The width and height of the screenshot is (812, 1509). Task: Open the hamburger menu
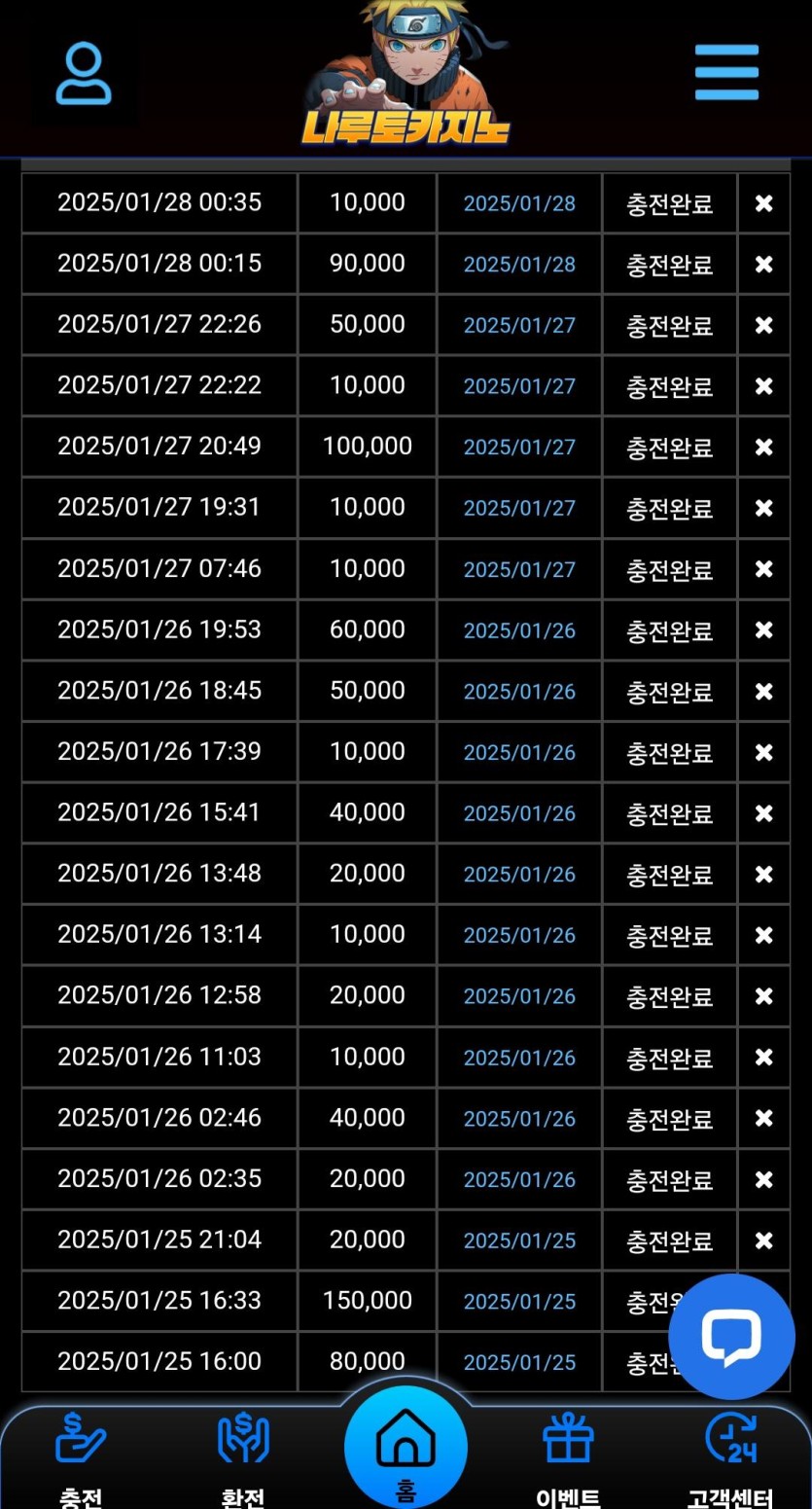pyautogui.click(x=726, y=72)
